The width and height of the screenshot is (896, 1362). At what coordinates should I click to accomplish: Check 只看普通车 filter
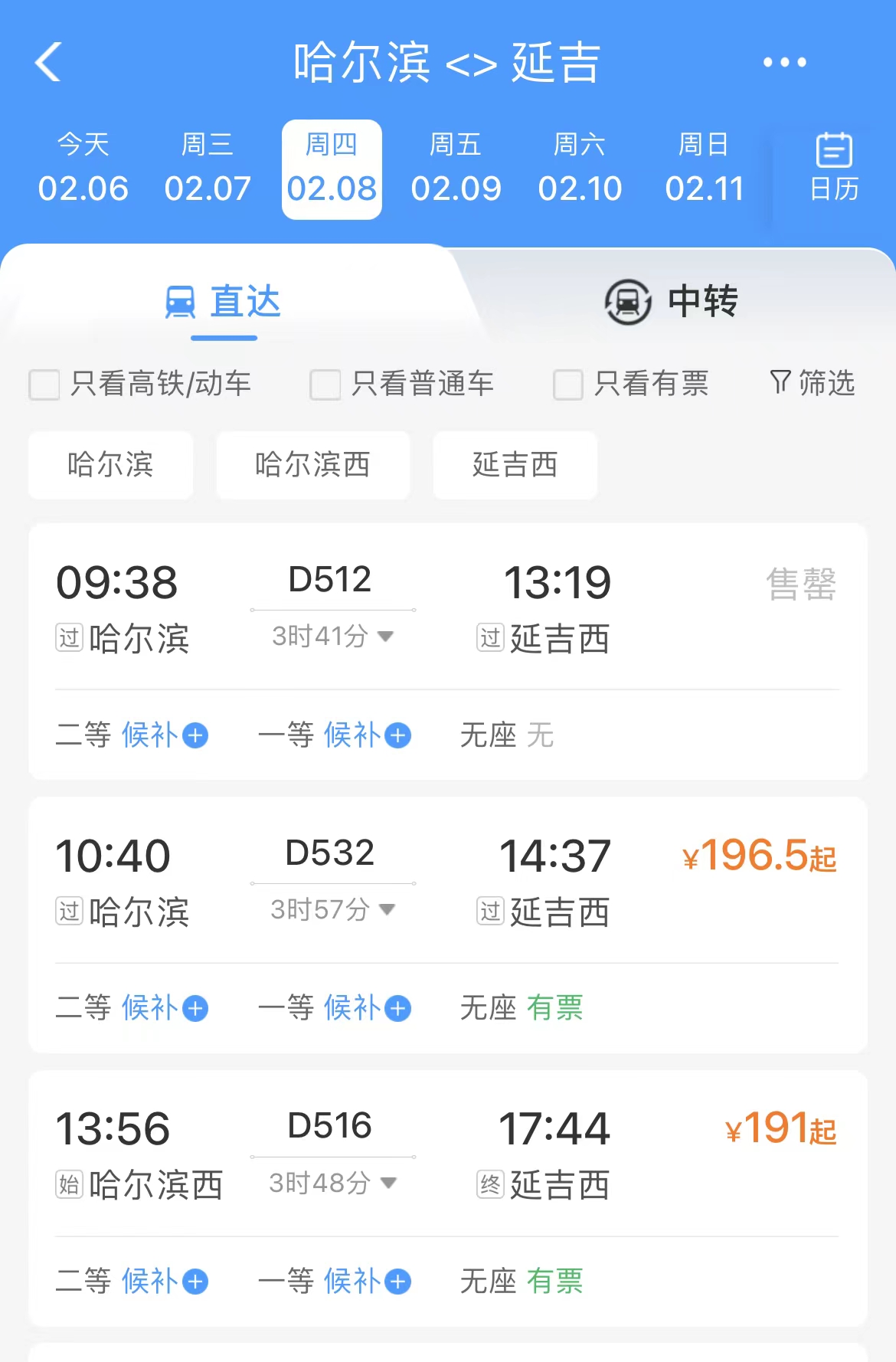tap(325, 385)
